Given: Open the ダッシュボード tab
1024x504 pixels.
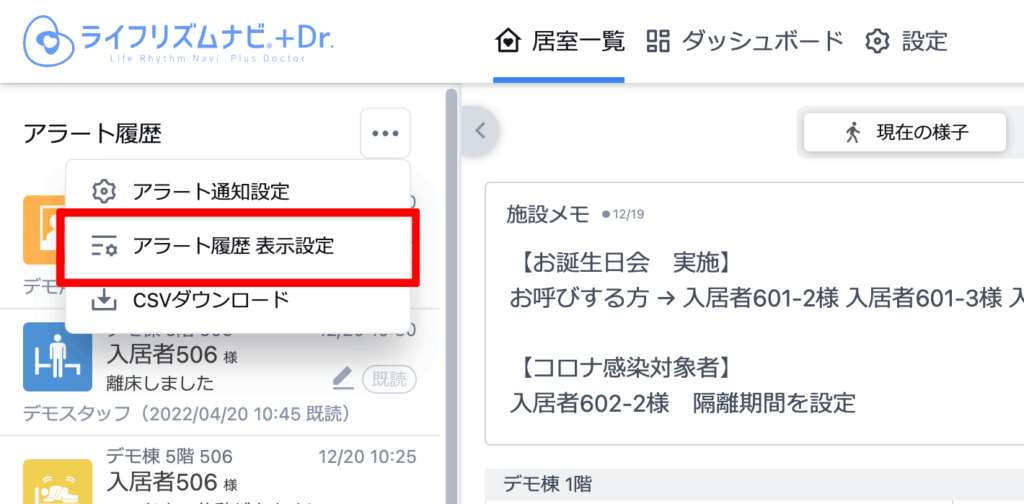Looking at the screenshot, I should pos(745,42).
